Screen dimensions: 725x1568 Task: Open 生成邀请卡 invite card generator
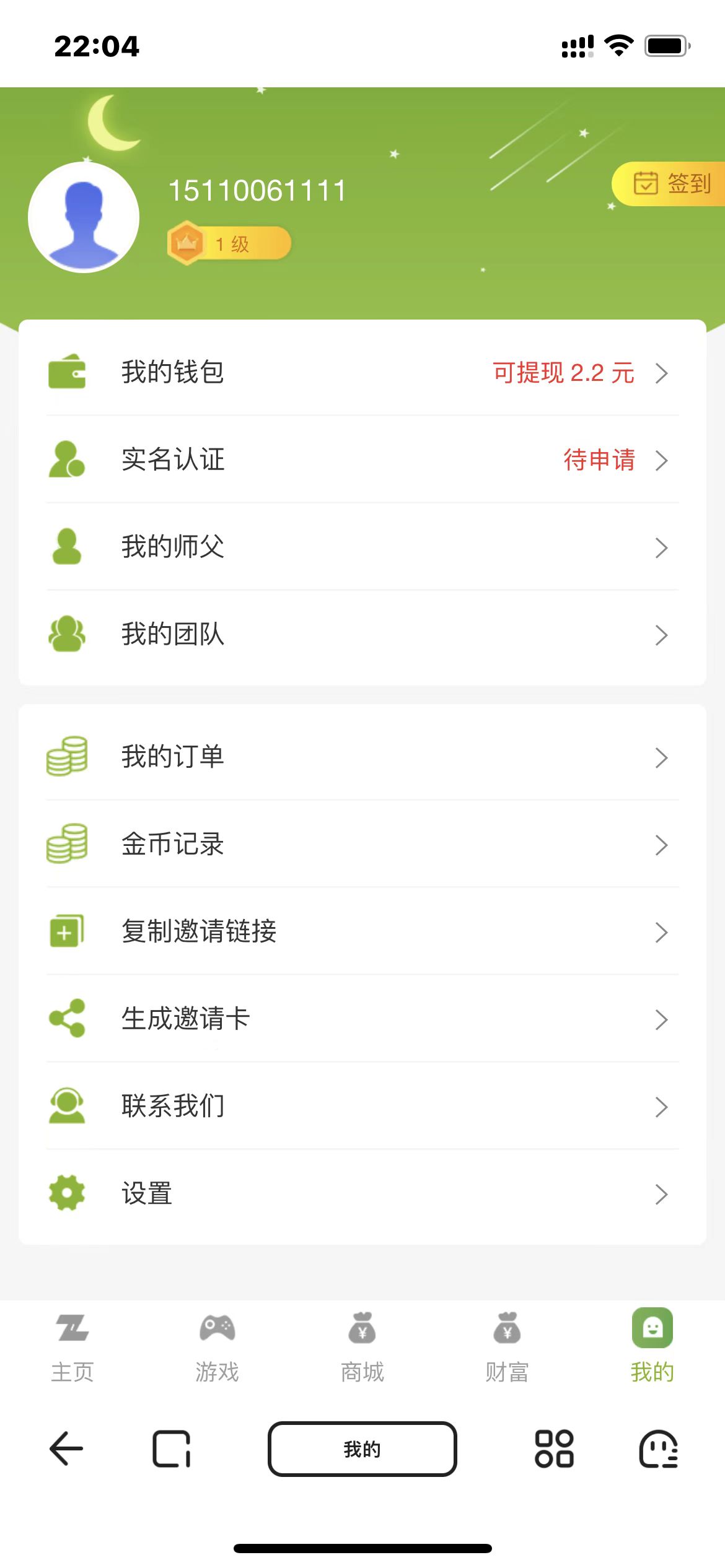(362, 1019)
